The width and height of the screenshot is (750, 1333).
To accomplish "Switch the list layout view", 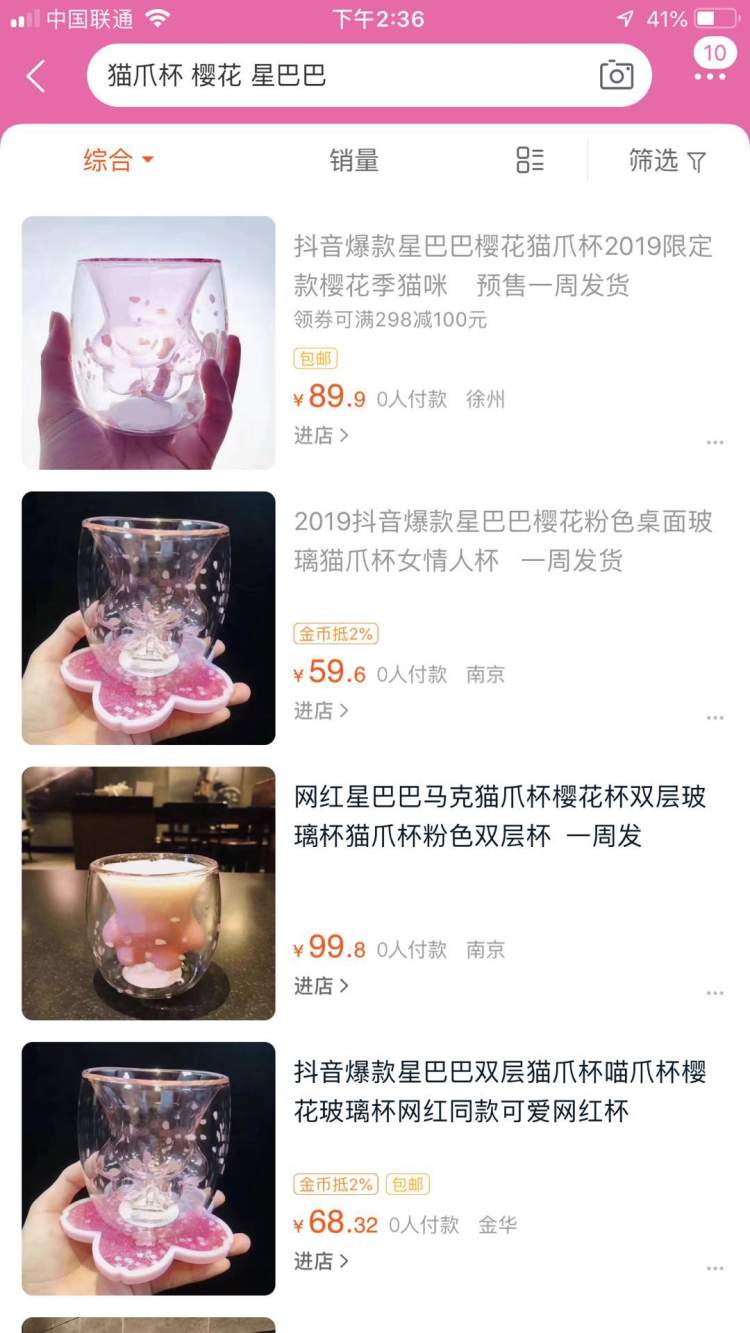I will click(x=530, y=160).
